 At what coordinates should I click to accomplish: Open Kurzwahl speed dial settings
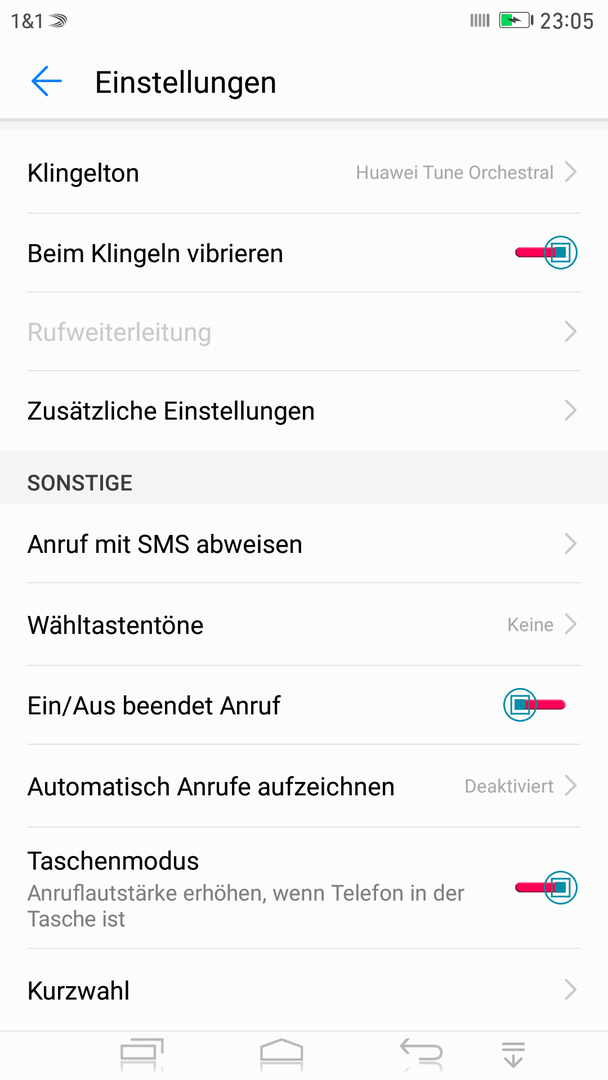pyautogui.click(x=304, y=990)
